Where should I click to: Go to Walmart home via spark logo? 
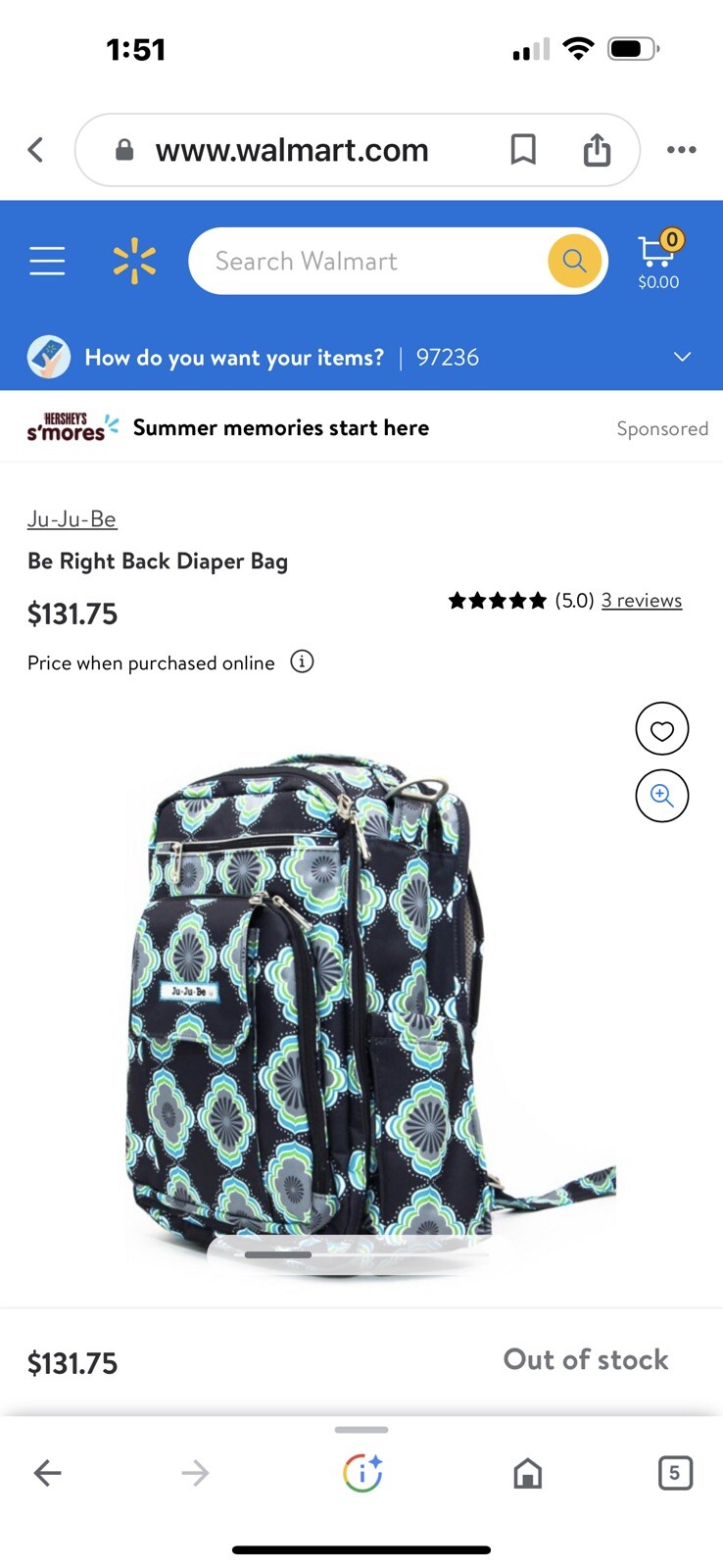tap(134, 262)
